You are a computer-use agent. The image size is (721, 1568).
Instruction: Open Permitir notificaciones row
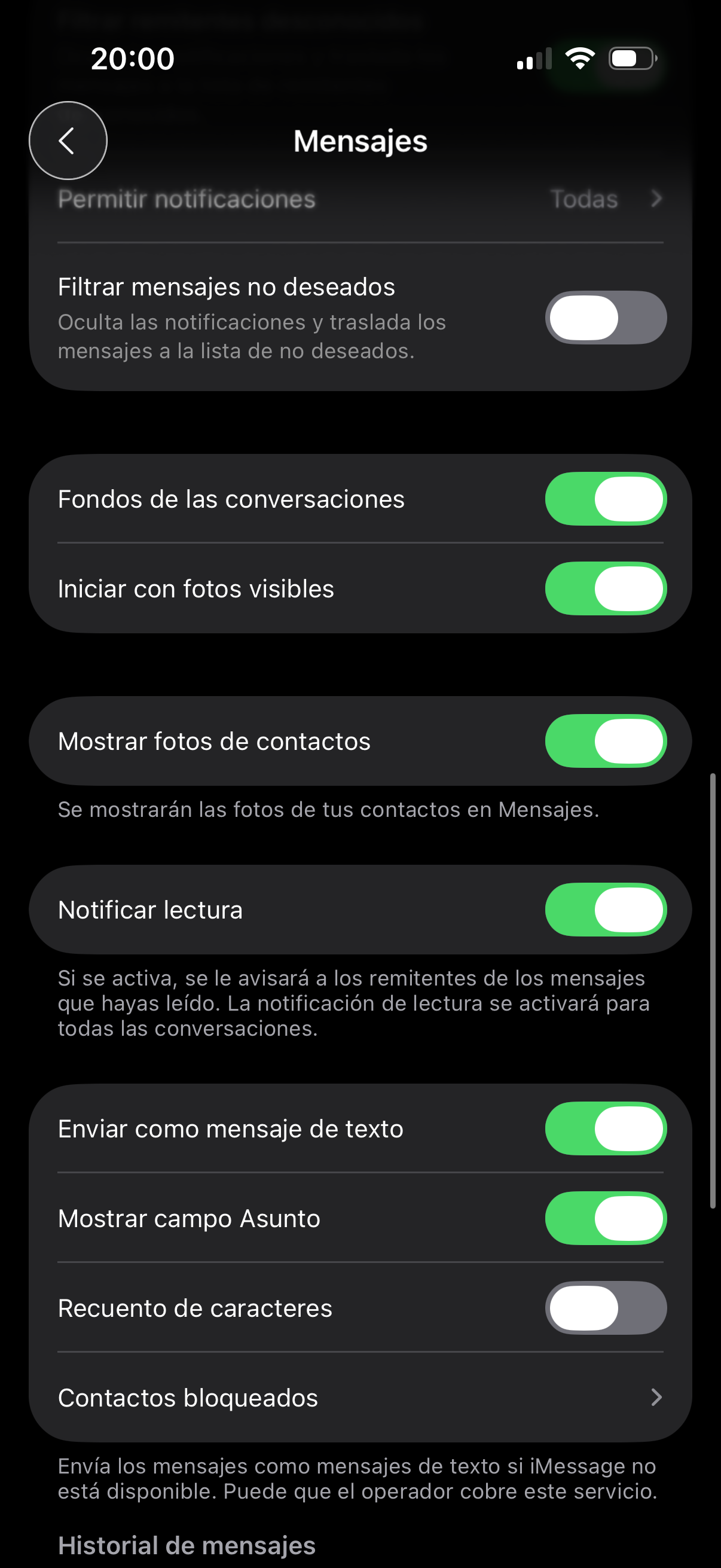(x=360, y=200)
